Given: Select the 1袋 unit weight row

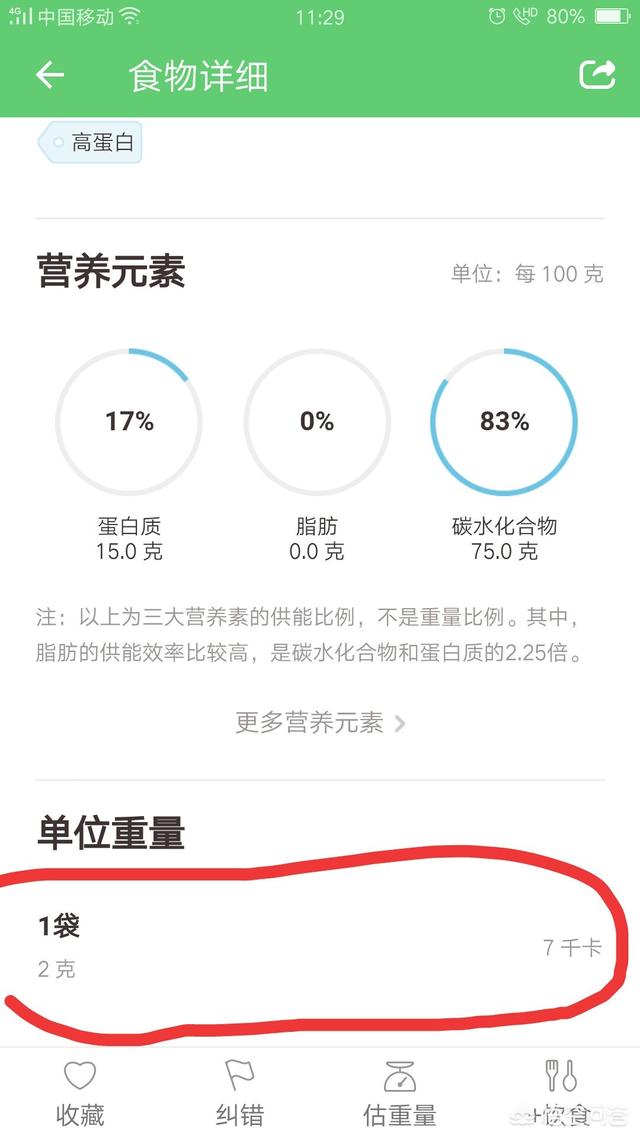Looking at the screenshot, I should coord(320,946).
